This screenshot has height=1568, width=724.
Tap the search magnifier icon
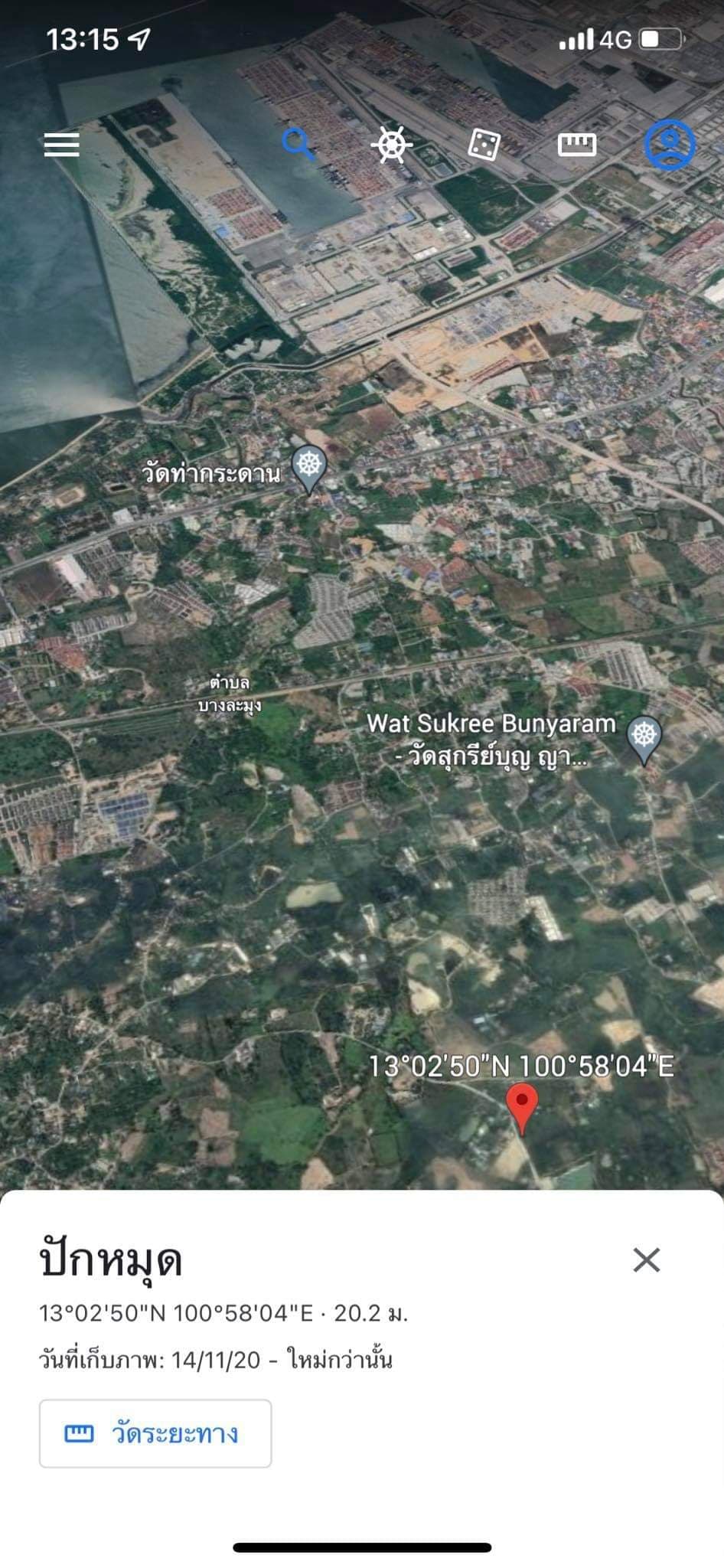298,144
